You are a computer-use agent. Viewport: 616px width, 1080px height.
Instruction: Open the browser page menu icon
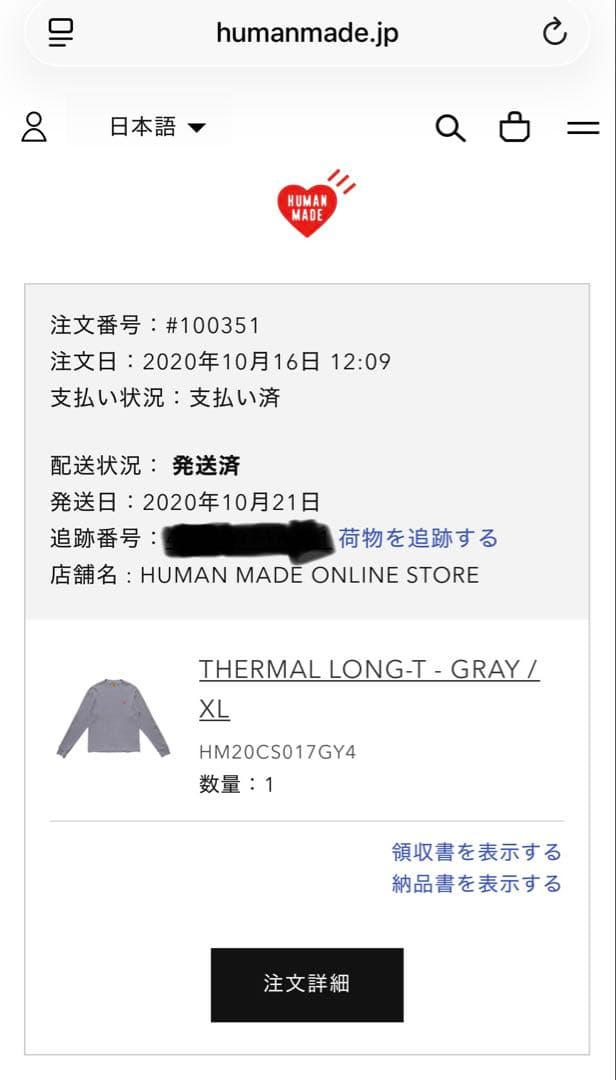tap(61, 33)
